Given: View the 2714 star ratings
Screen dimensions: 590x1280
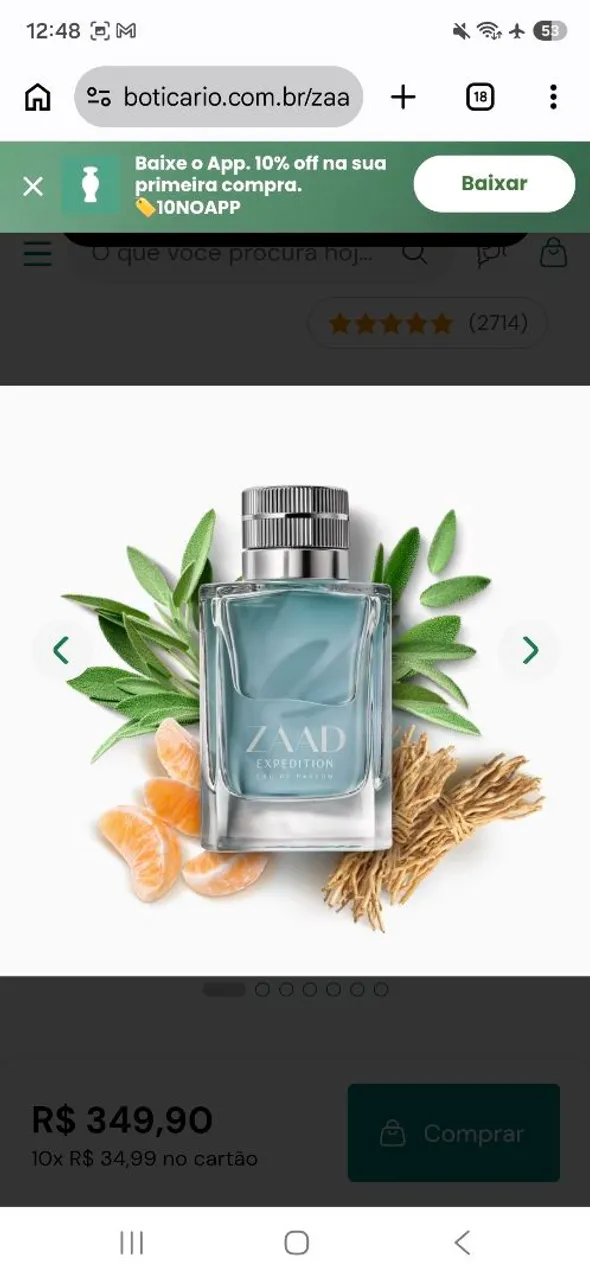Looking at the screenshot, I should click(428, 323).
